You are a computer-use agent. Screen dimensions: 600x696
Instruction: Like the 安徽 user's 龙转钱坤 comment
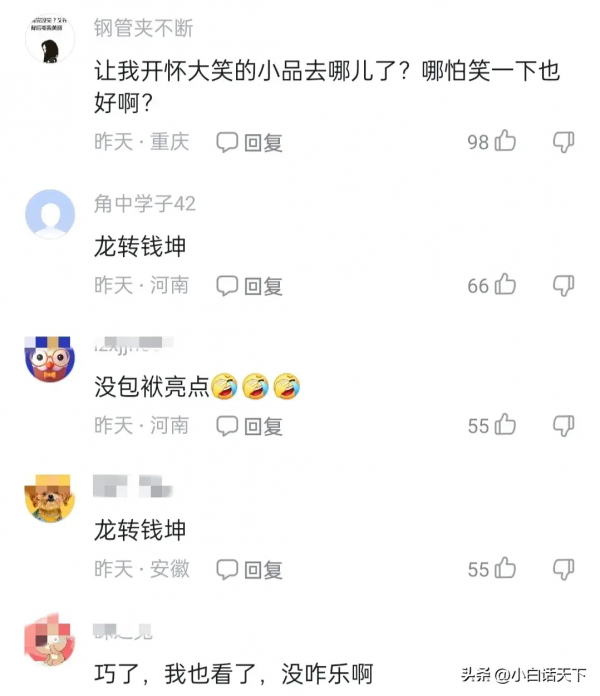(505, 569)
